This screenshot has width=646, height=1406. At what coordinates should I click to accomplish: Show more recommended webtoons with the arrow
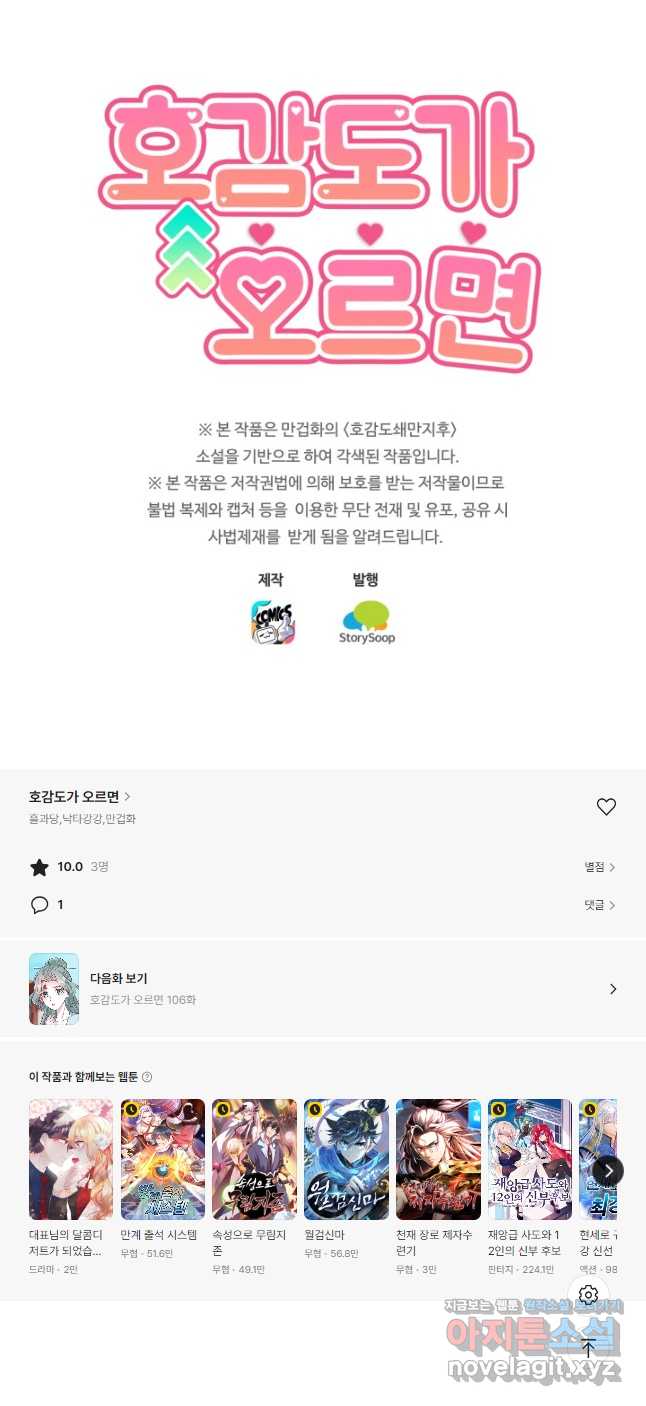pyautogui.click(x=608, y=1170)
